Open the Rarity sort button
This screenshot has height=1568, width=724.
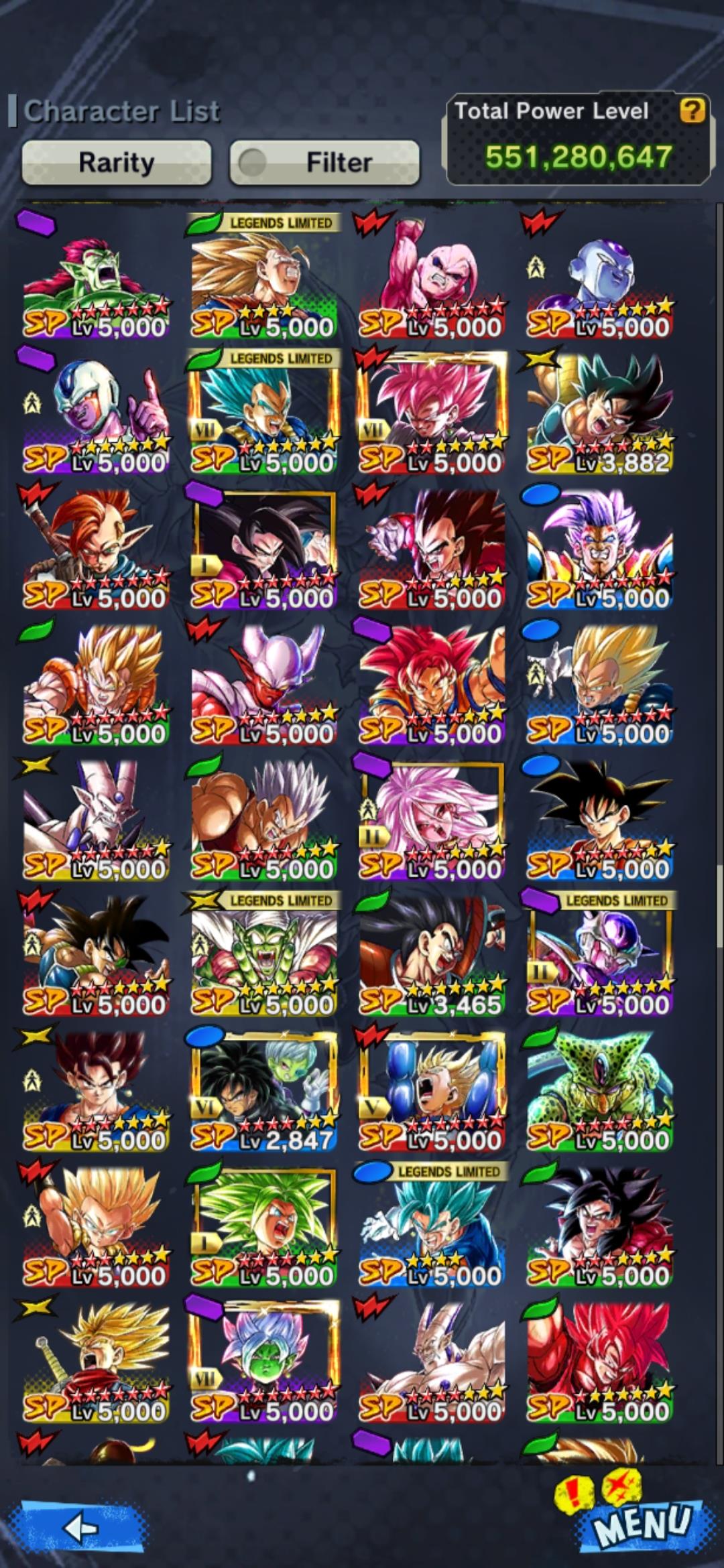click(117, 162)
